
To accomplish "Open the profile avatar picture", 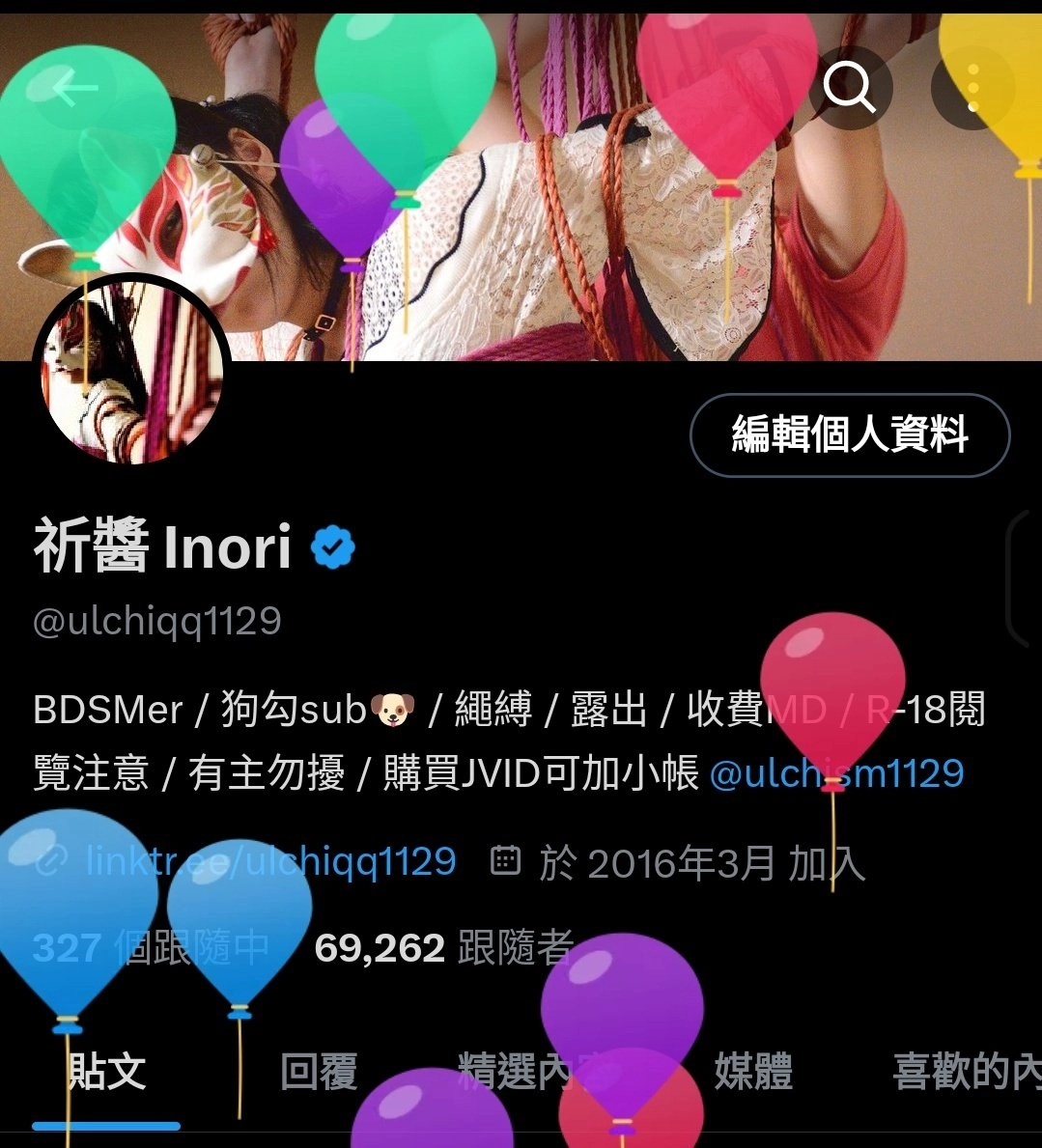I will pyautogui.click(x=132, y=374).
